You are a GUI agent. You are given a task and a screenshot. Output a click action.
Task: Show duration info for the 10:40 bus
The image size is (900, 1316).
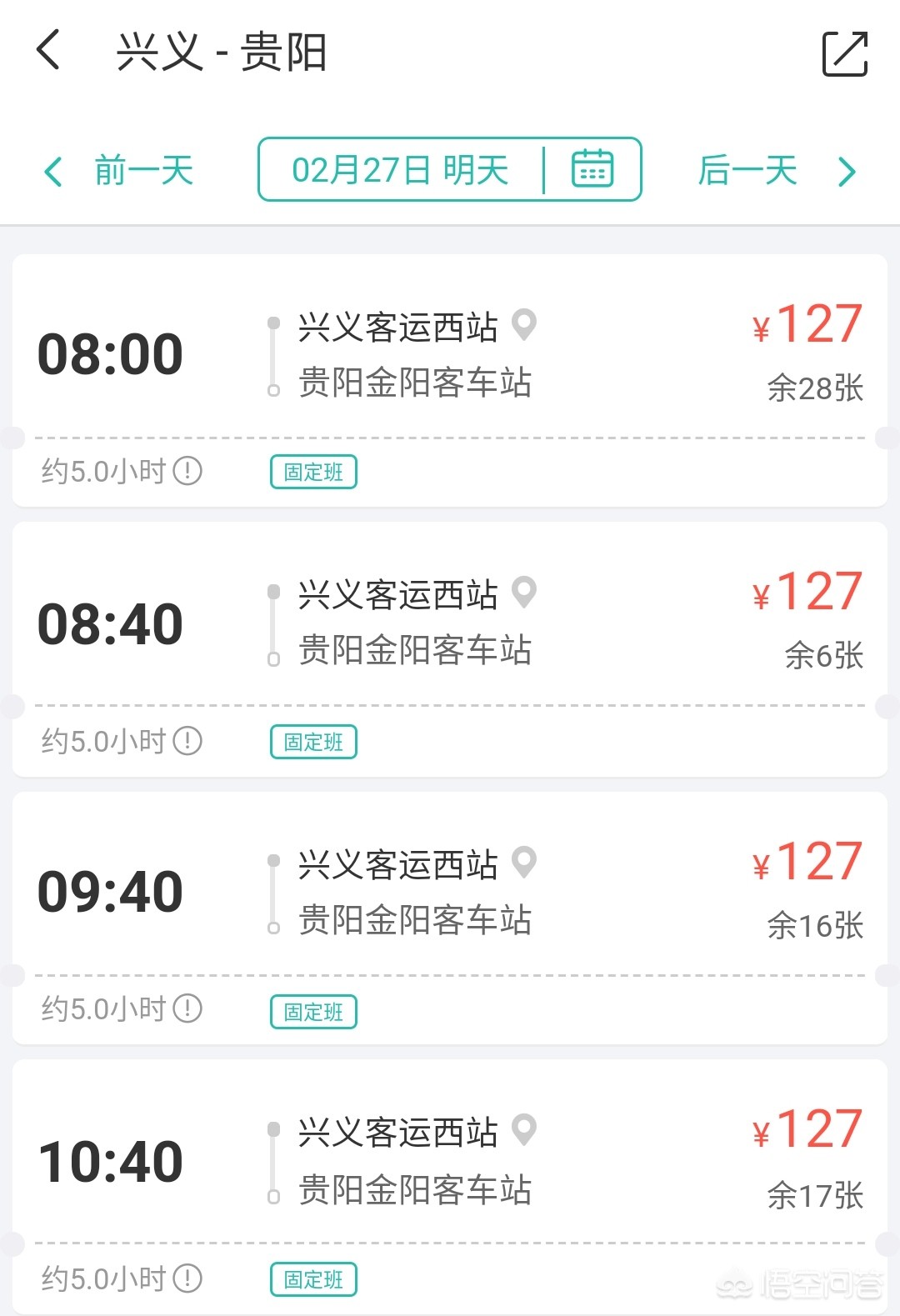click(187, 1278)
